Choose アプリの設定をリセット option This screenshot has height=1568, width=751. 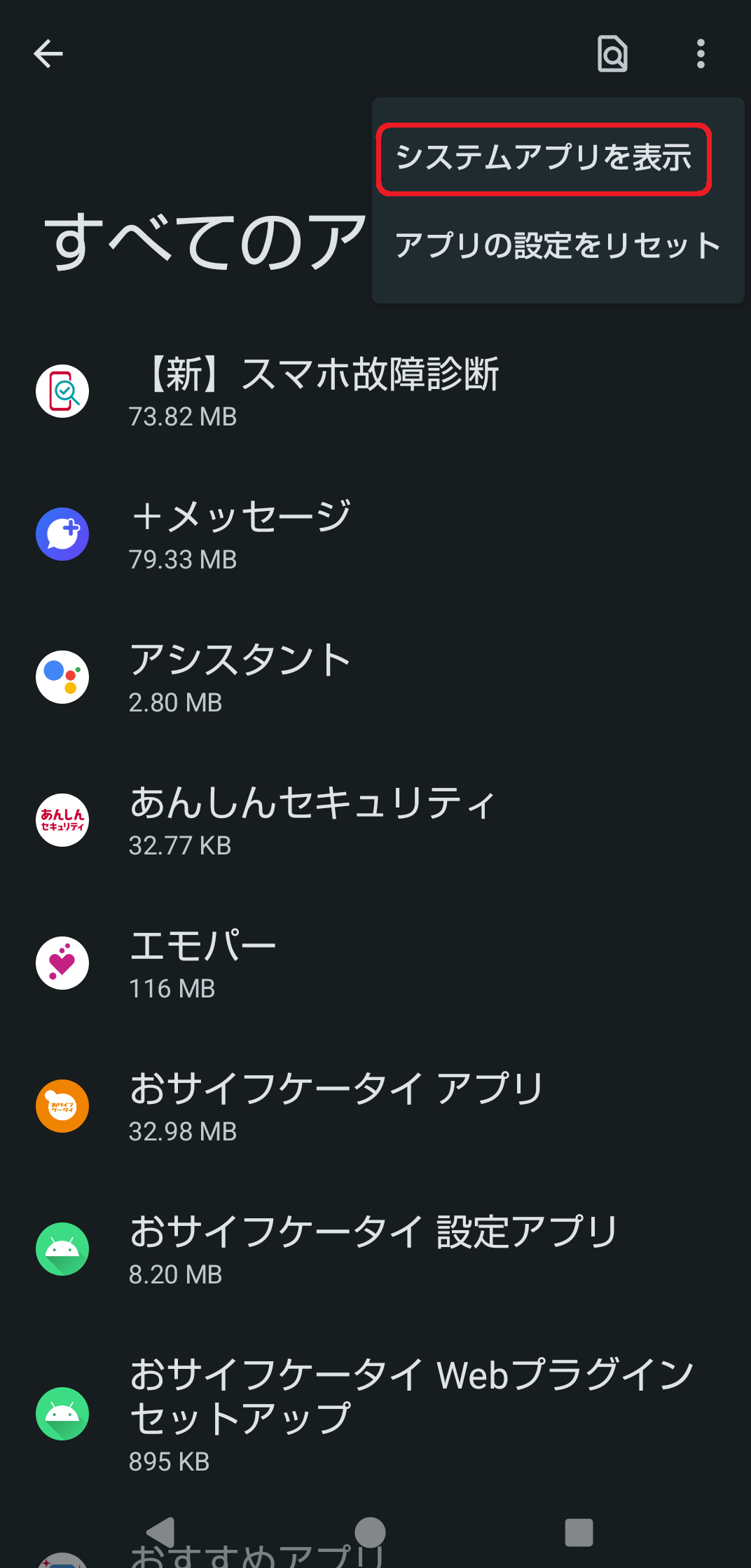coord(558,245)
